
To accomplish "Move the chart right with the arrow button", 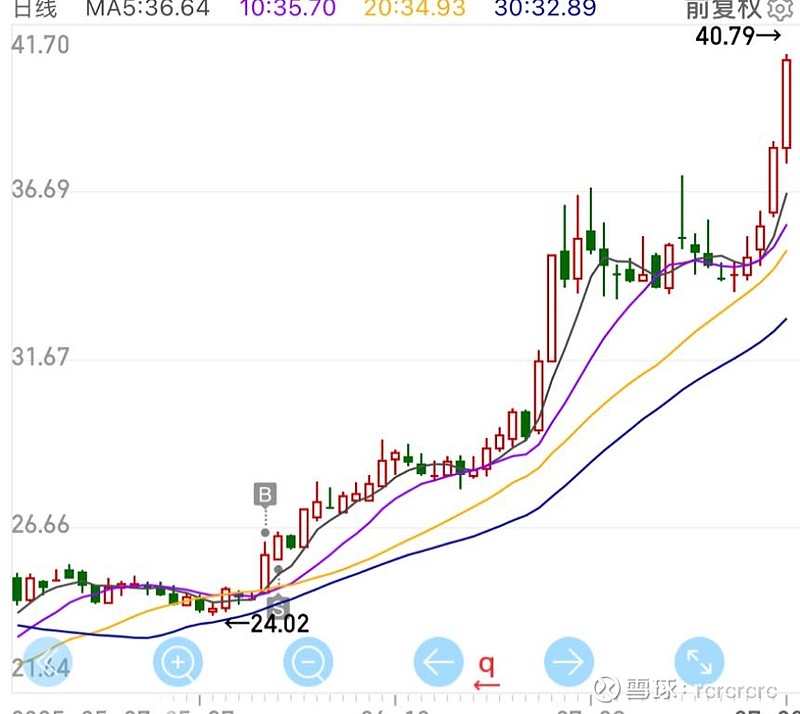I will point(569,661).
